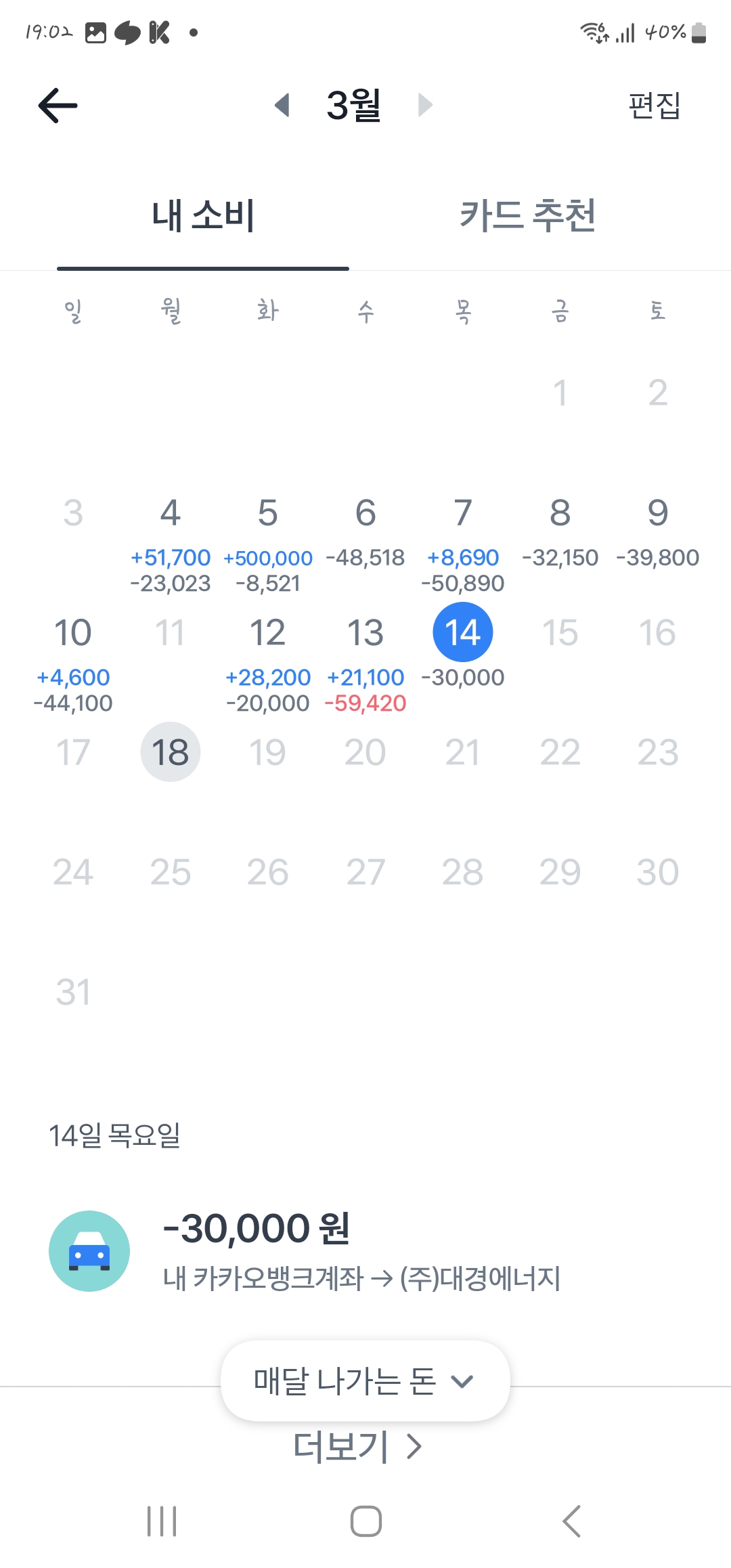Select the 내 소비 tab
Viewport: 731px width, 1568px height.
pos(203,216)
